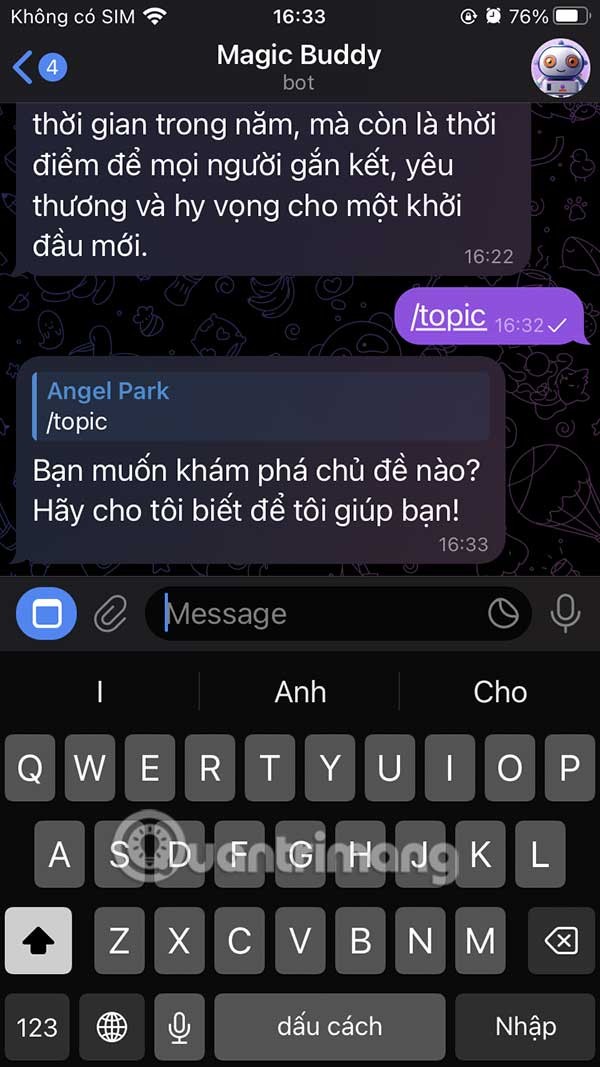This screenshot has width=600, height=1067.
Task: Open Magic Buddy bot profile avatar
Action: tap(559, 68)
